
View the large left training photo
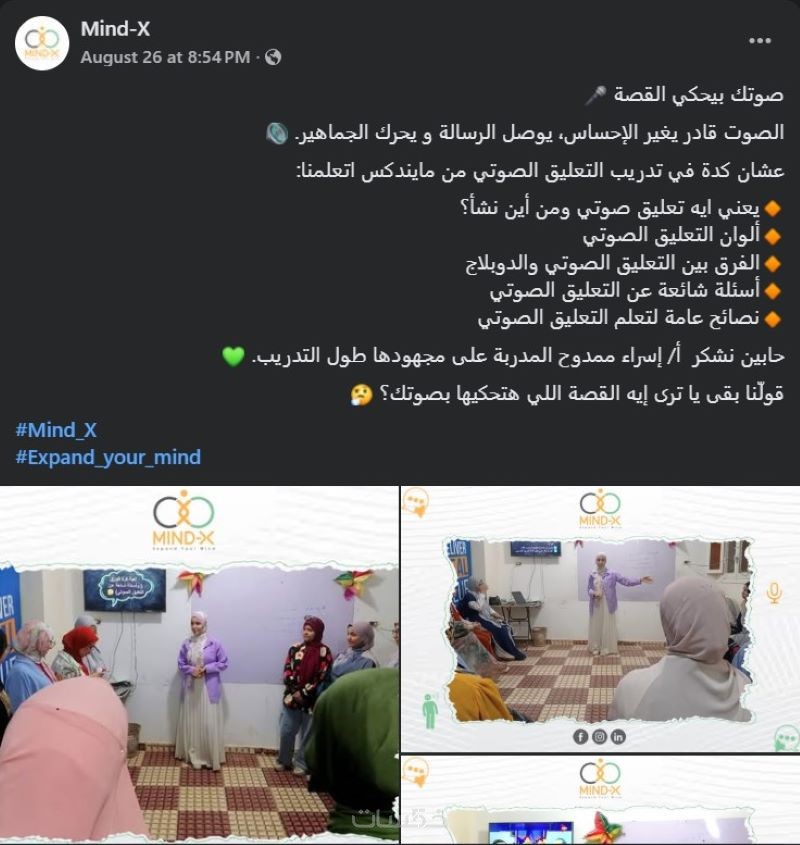point(199,665)
